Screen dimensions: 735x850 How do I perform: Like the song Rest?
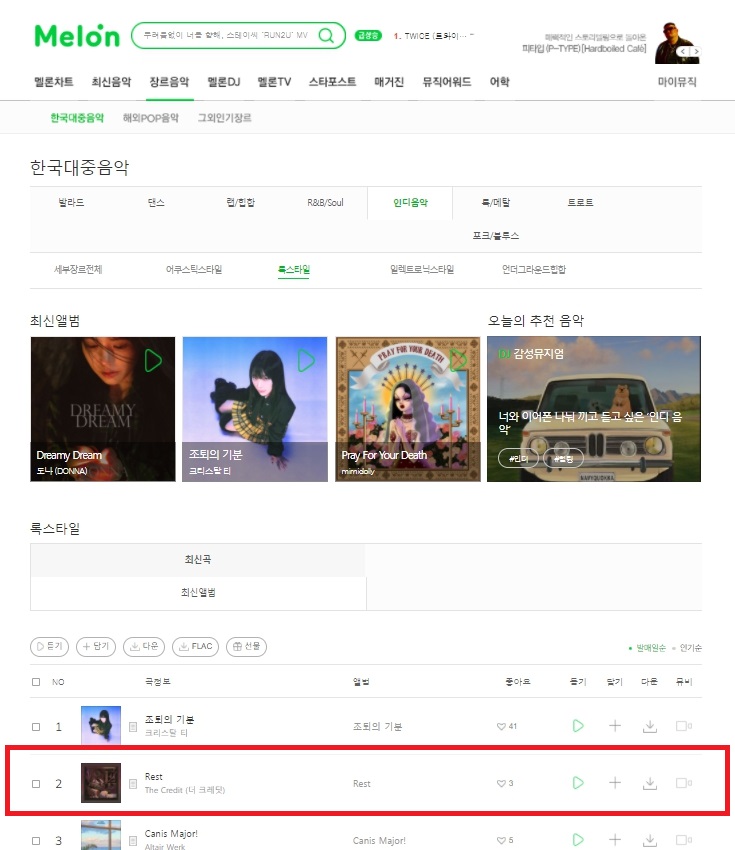pyautogui.click(x=503, y=783)
